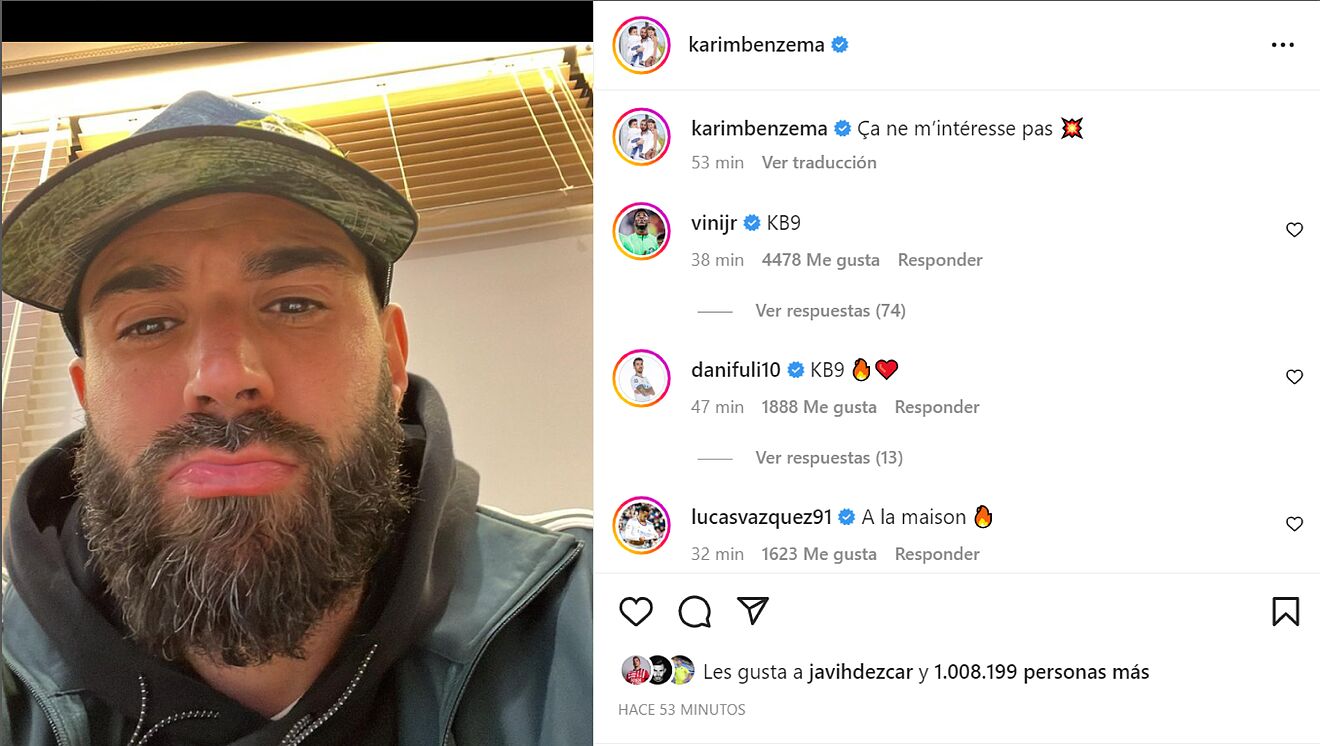Open lucasvazquez91's profile
Image resolution: width=1320 pixels, height=746 pixels.
coord(761,517)
